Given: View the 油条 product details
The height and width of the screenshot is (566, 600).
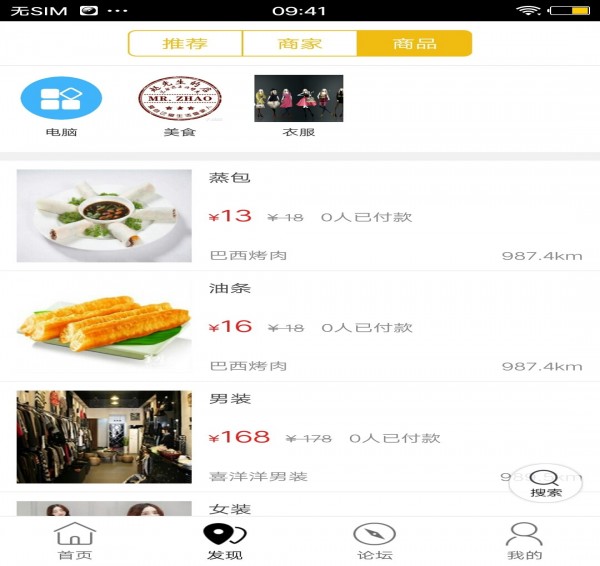Looking at the screenshot, I should (x=300, y=327).
